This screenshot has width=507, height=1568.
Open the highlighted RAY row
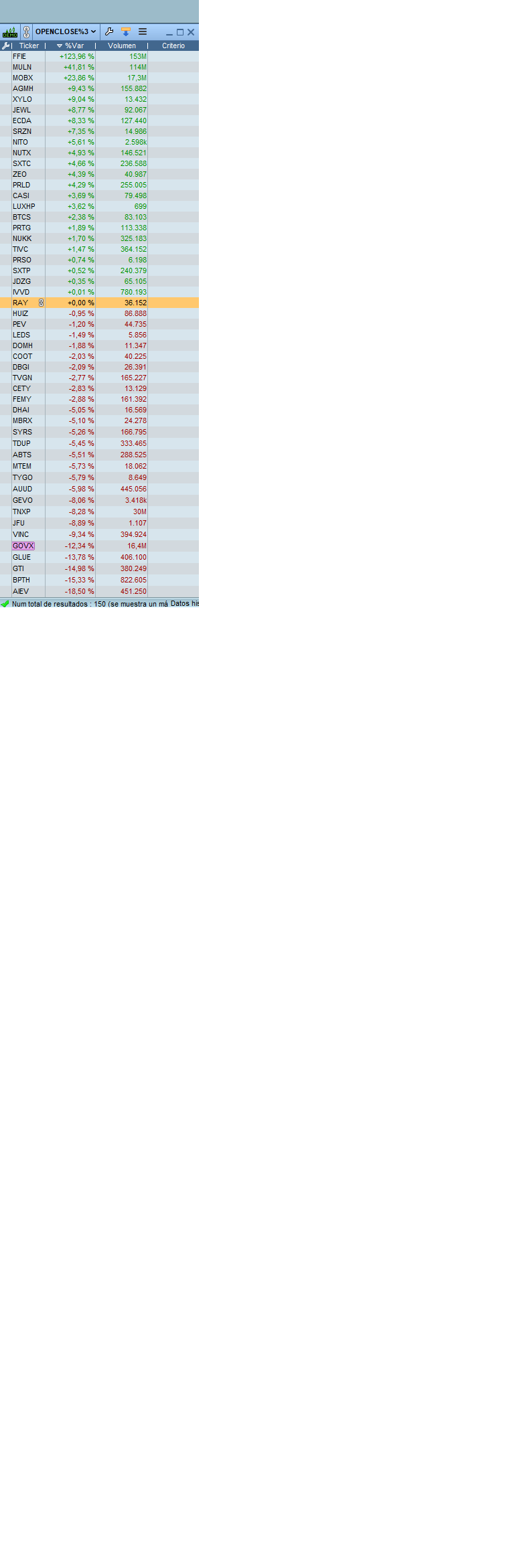20,303
